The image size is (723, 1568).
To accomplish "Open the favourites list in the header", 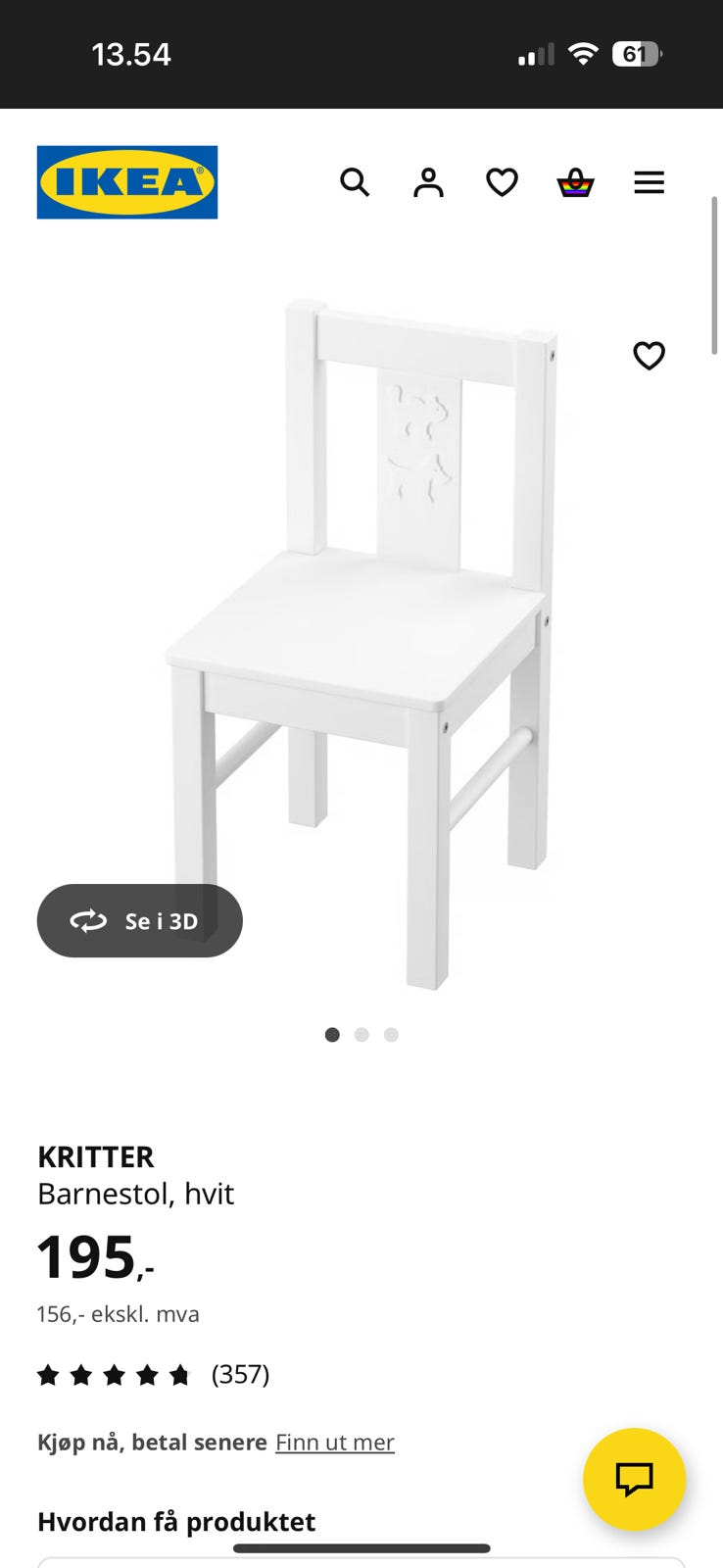I will pos(502,182).
